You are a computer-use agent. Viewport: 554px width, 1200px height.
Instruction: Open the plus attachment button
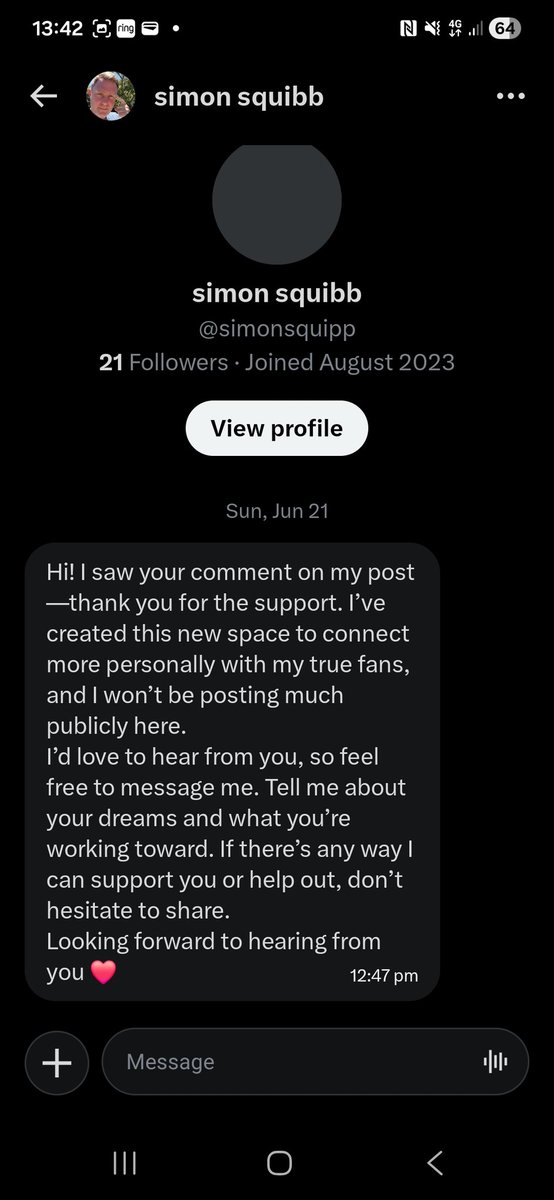pyautogui.click(x=57, y=1062)
